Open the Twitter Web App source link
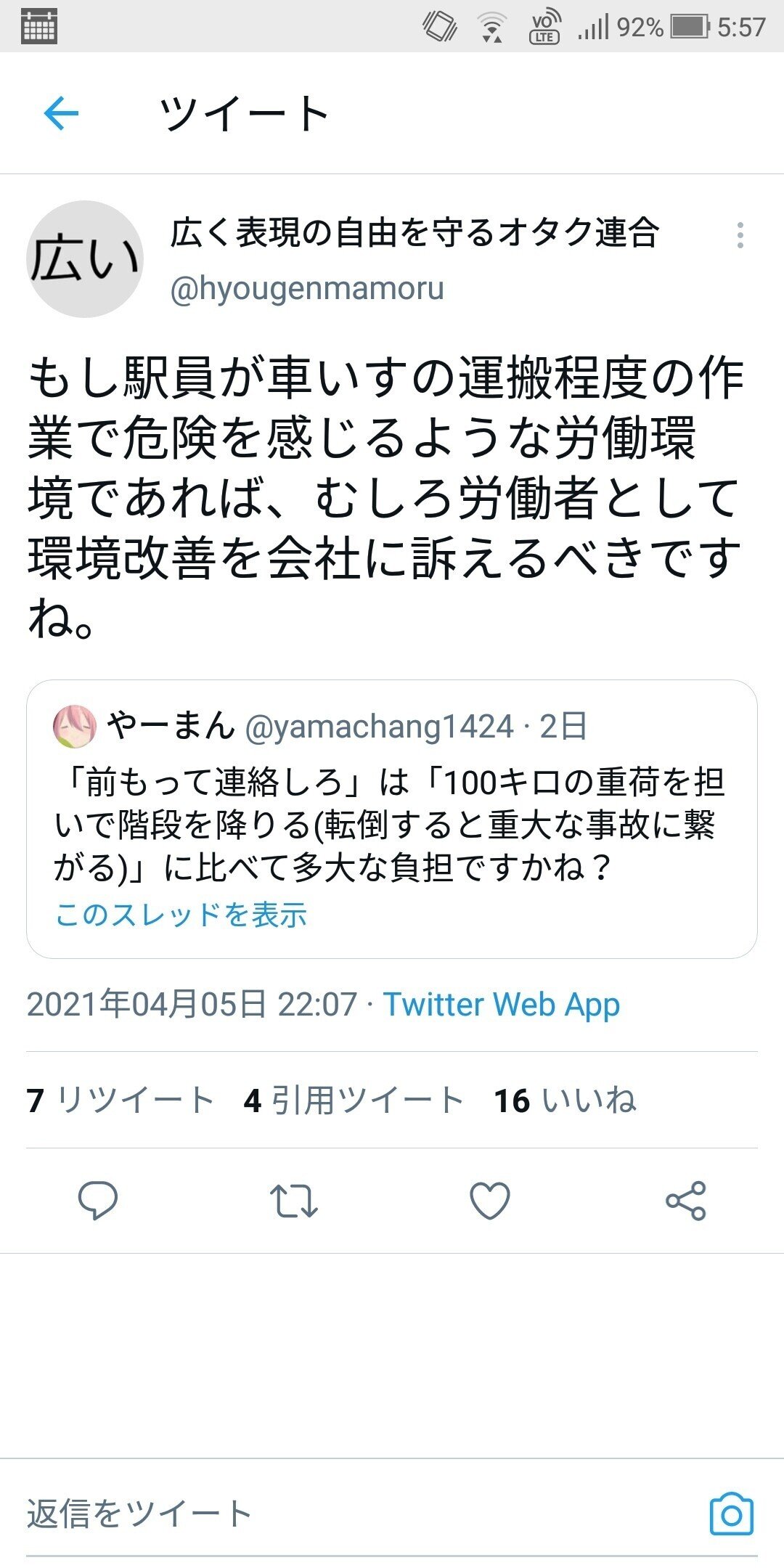 coord(502,1005)
